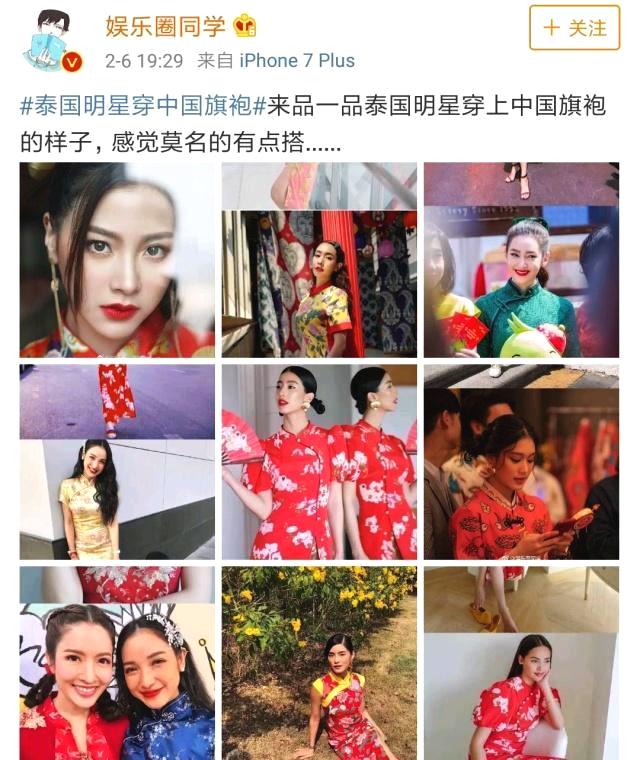Open the #泰国明星穿中国旗袍# hashtag topic
Image resolution: width=640 pixels, height=760 pixels.
pos(135,108)
